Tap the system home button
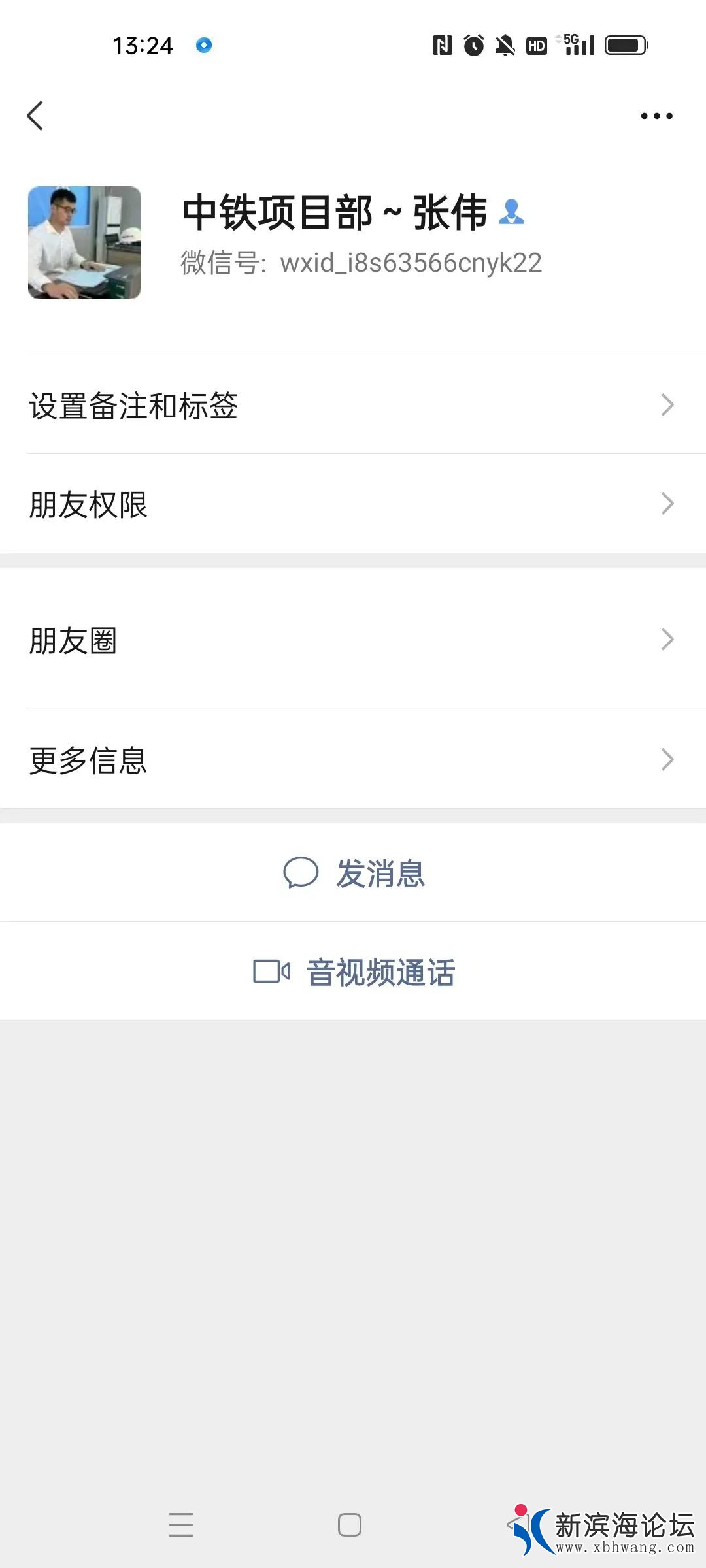Viewport: 706px width, 1568px height. tap(350, 1525)
